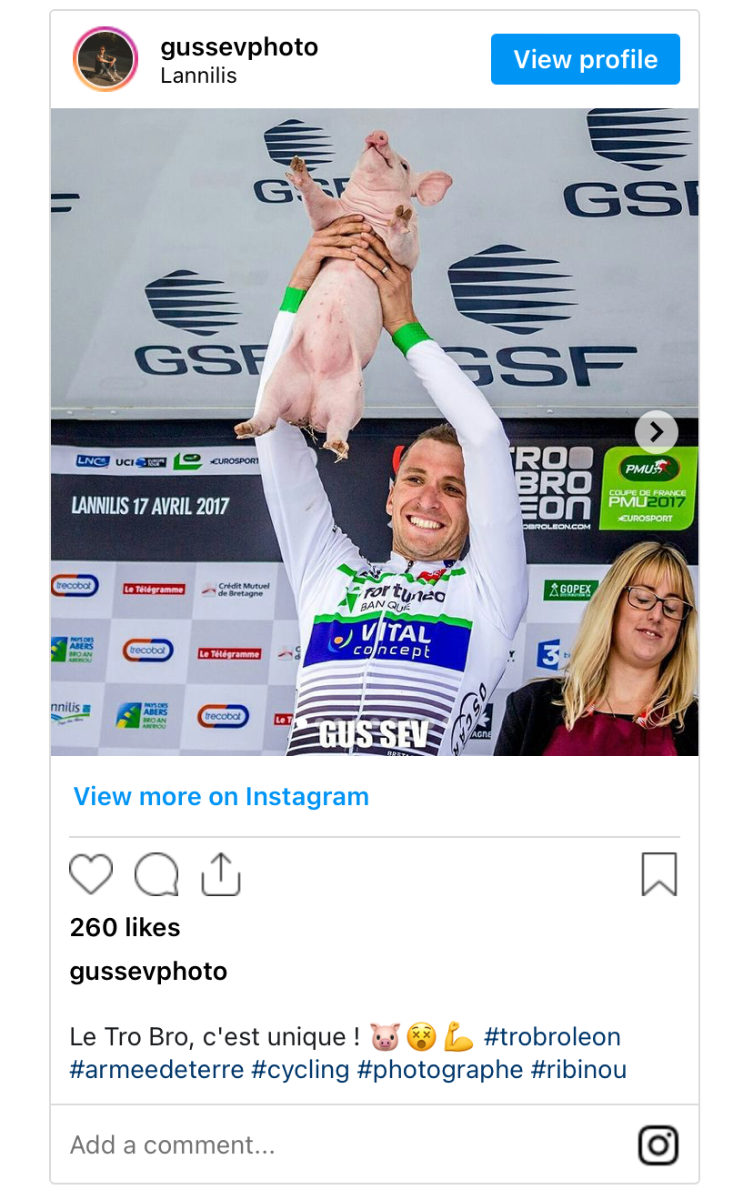Viewport: 753px width, 1200px height.
Task: Open the gussevphoto username in the header
Action: (239, 47)
